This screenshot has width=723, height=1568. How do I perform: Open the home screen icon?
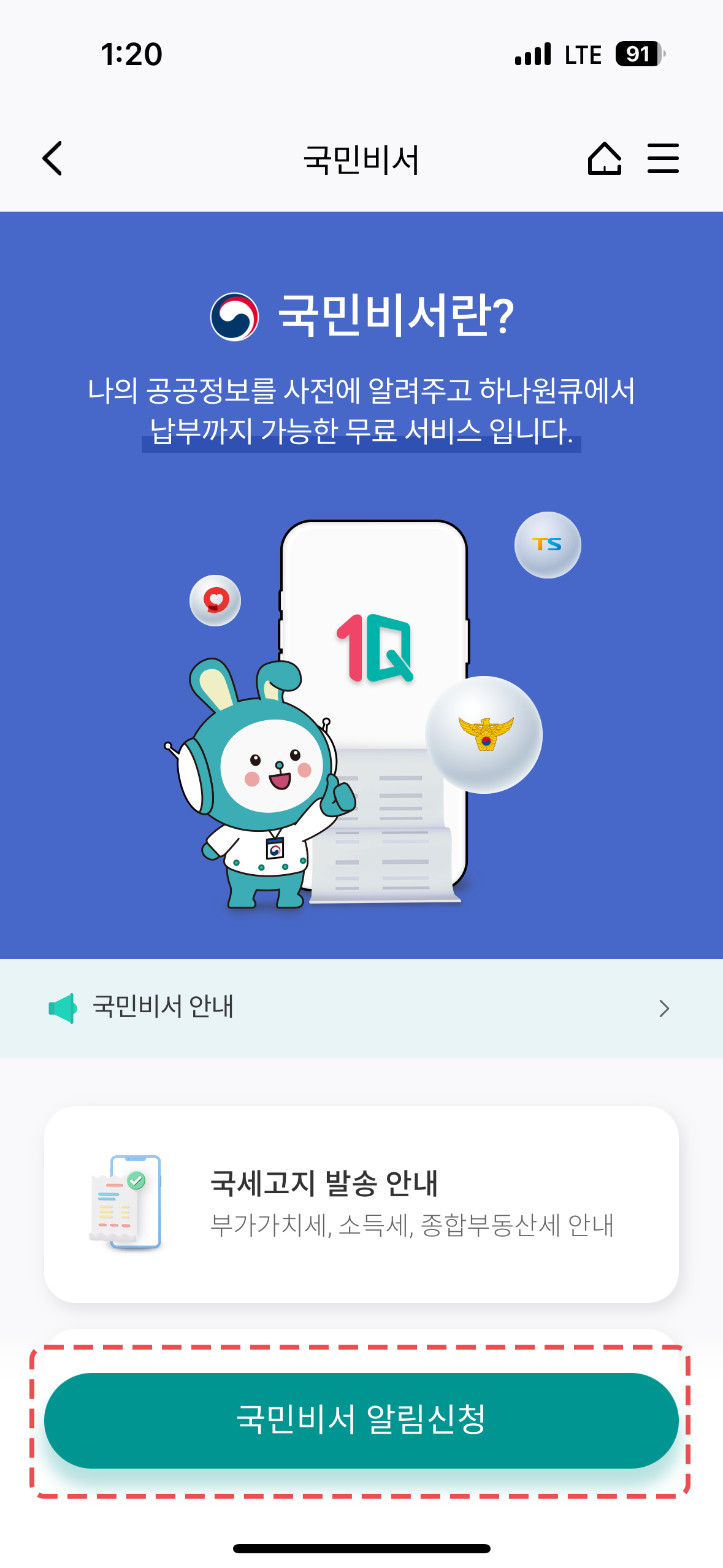604,159
